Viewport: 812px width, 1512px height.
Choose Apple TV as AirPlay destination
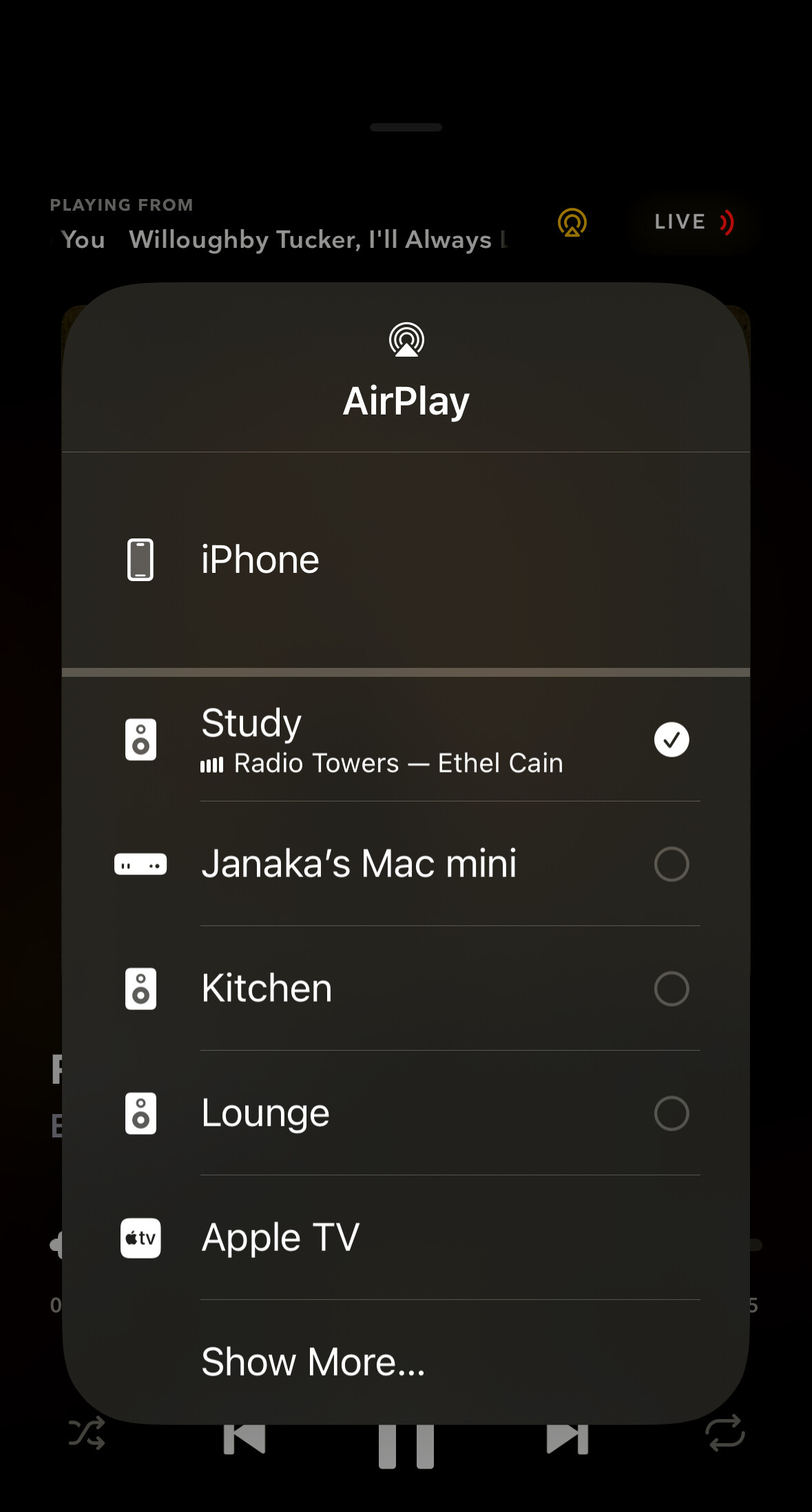(281, 1238)
